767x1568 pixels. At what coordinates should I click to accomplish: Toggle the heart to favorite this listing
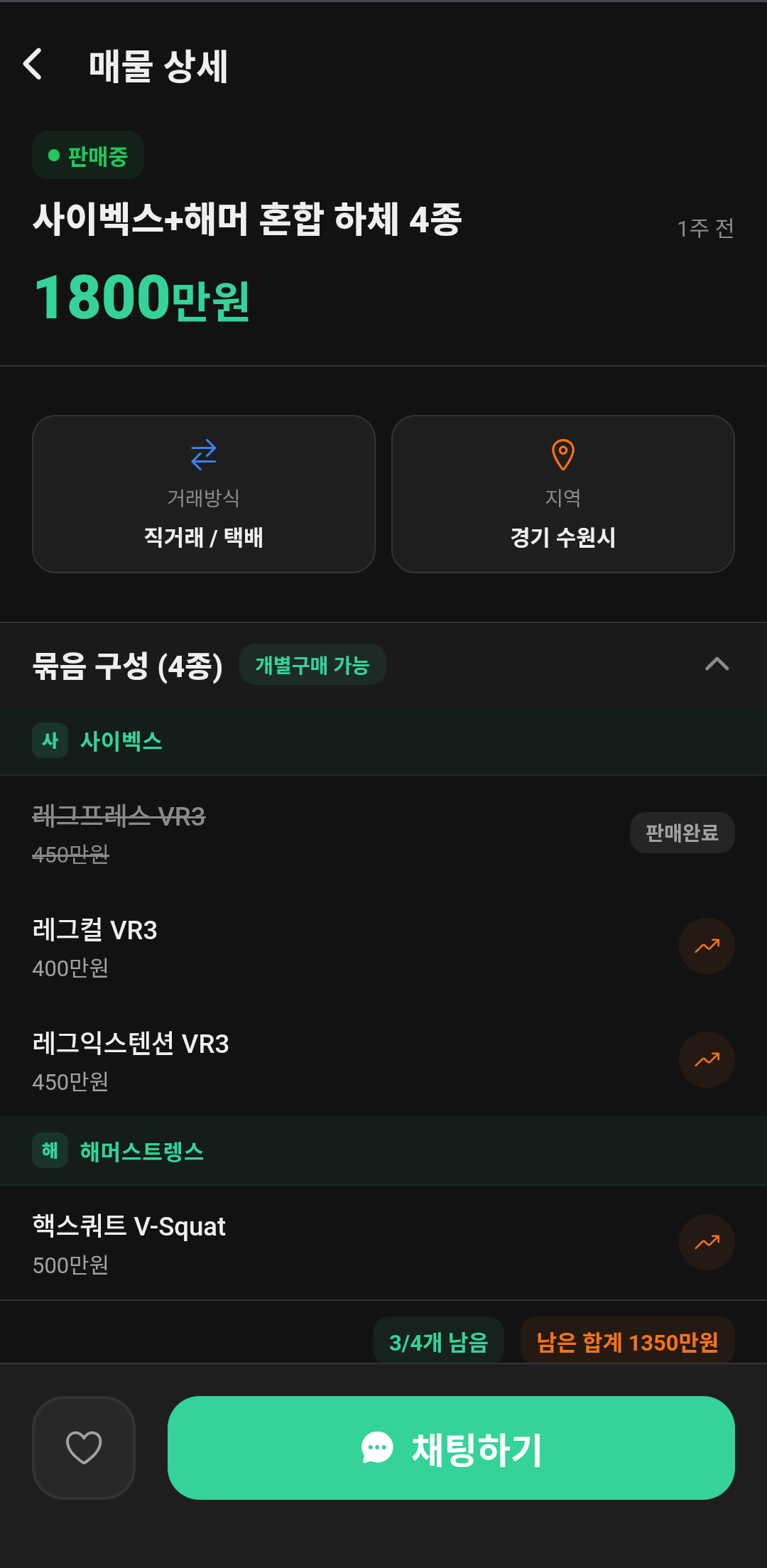click(84, 1447)
